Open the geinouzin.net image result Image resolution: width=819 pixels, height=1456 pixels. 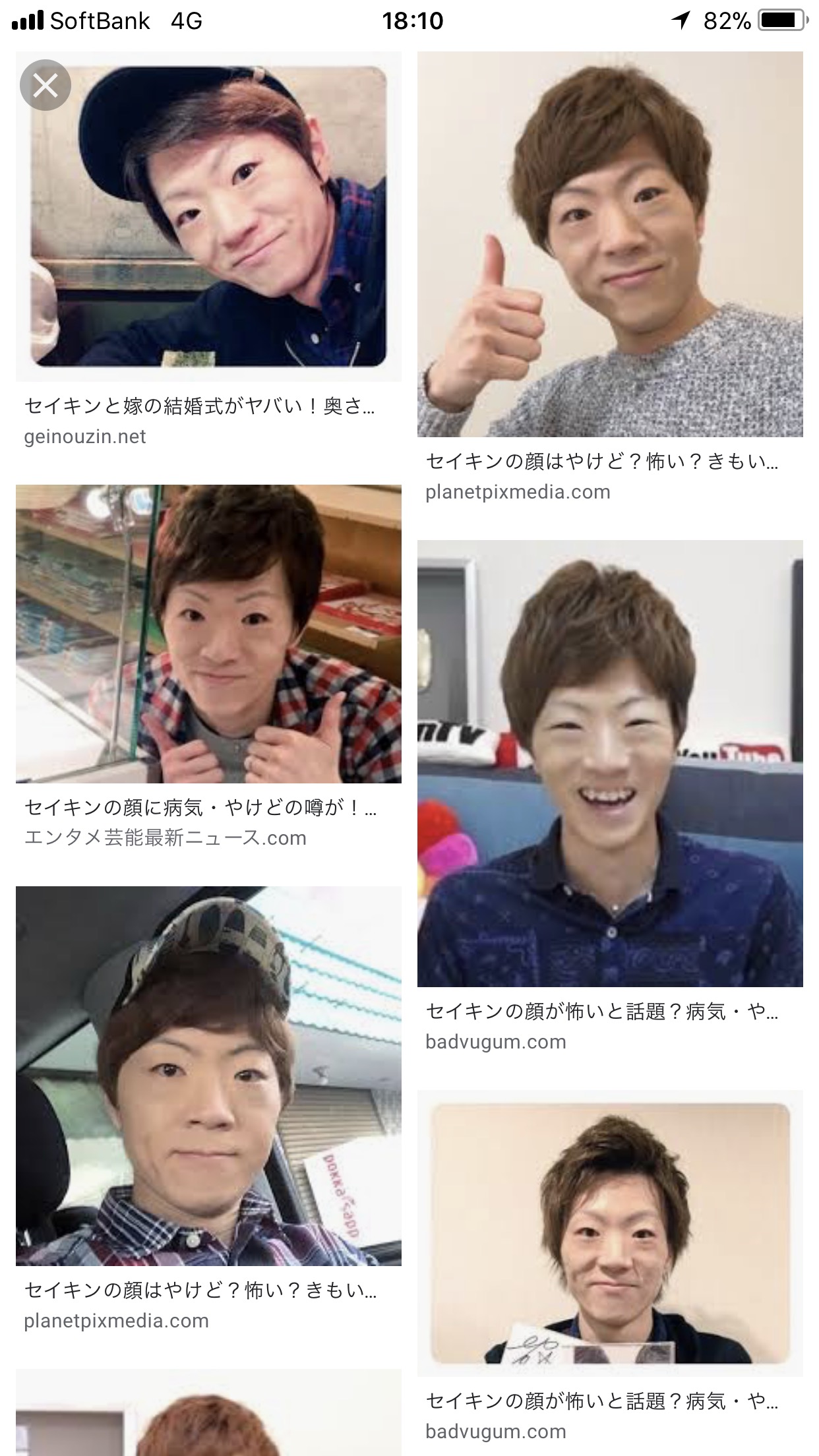click(208, 216)
